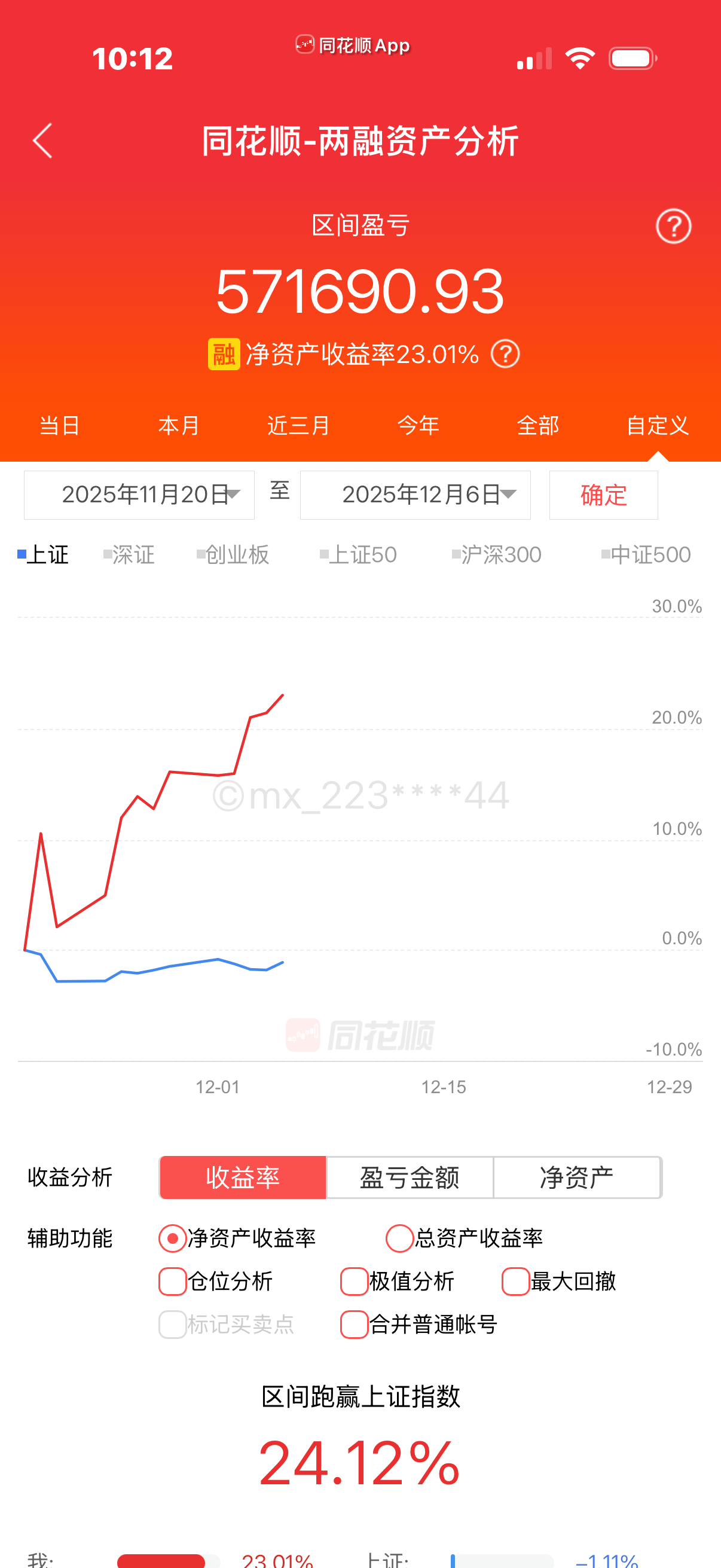Switch the analysis to 盈亏金额
This screenshot has height=1568, width=721.
coord(410,1177)
